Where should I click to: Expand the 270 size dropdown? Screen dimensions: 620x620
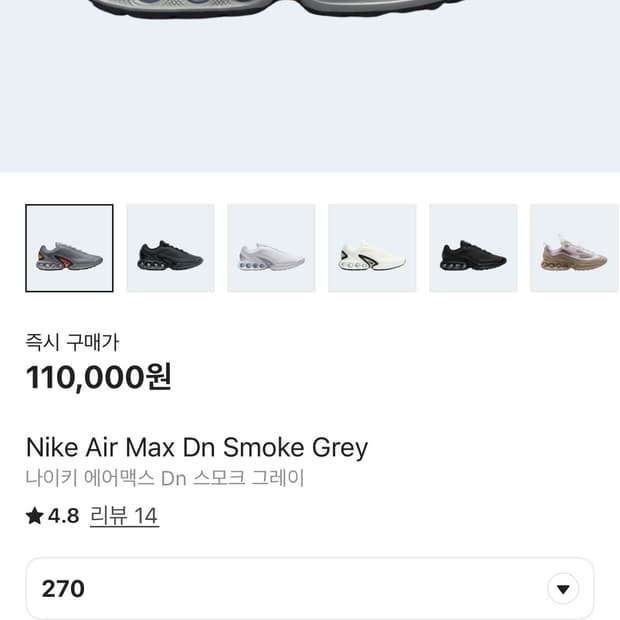tap(563, 588)
